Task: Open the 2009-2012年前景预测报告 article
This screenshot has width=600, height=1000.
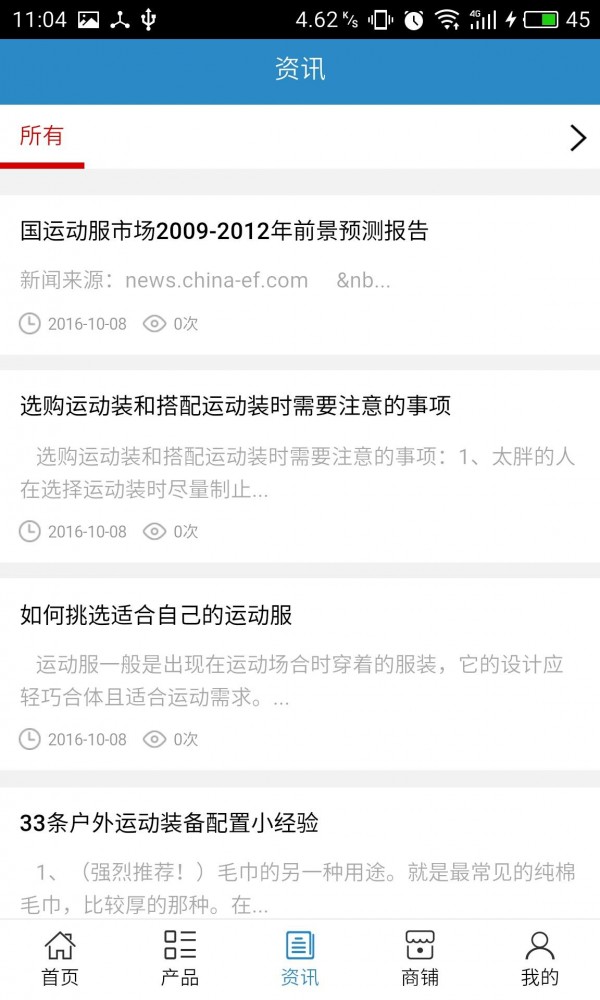Action: click(300, 275)
